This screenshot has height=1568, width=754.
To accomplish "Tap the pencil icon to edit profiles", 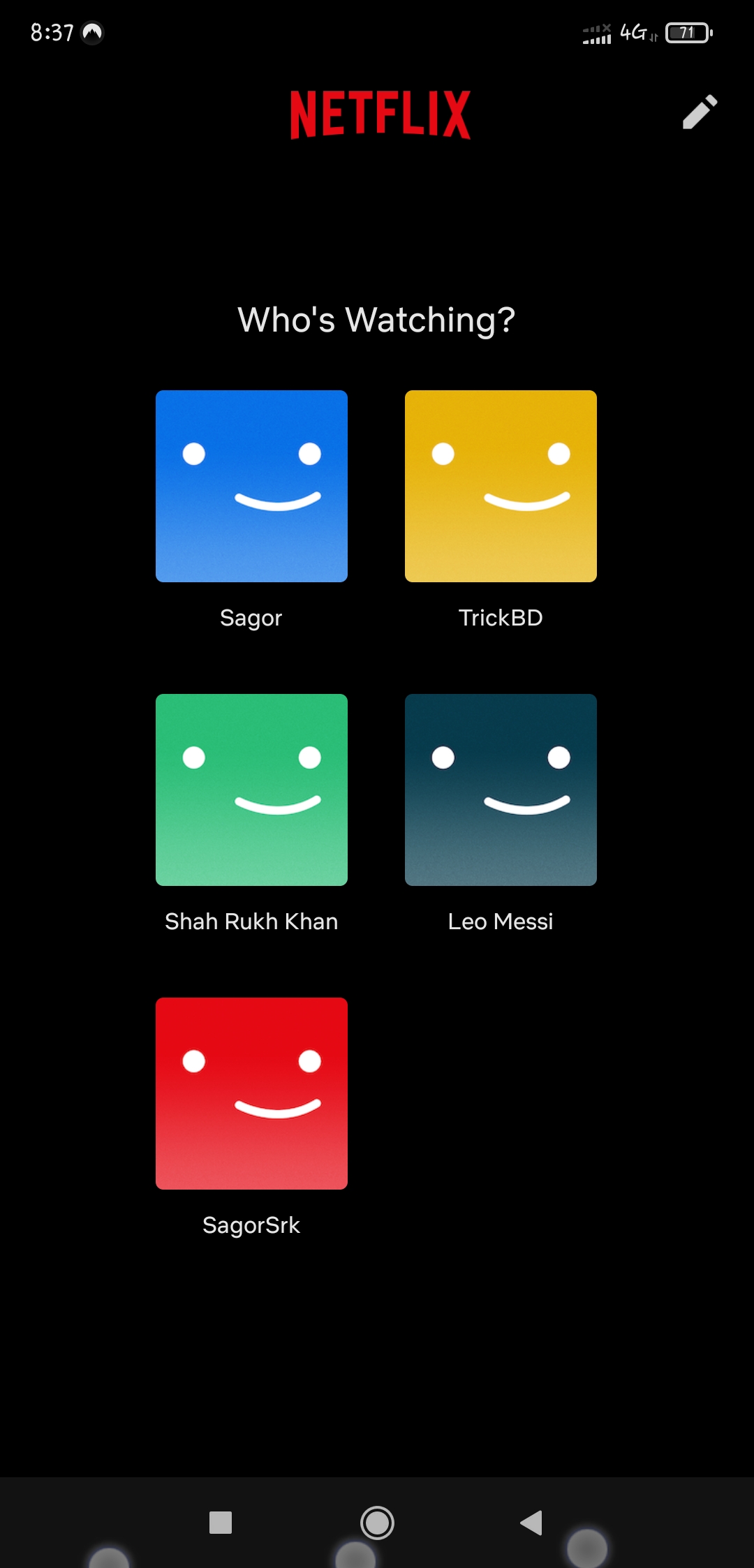I will point(700,112).
